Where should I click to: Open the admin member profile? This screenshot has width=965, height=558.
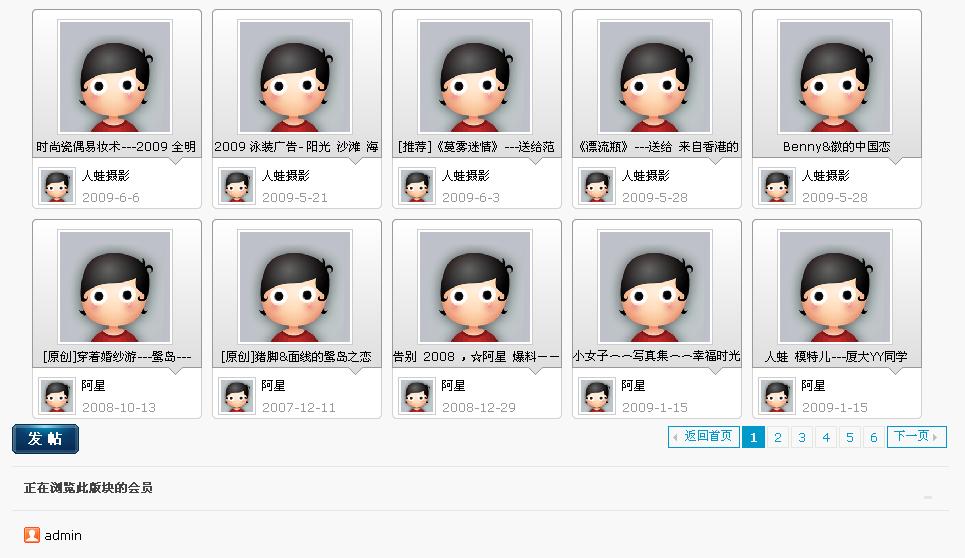click(63, 535)
